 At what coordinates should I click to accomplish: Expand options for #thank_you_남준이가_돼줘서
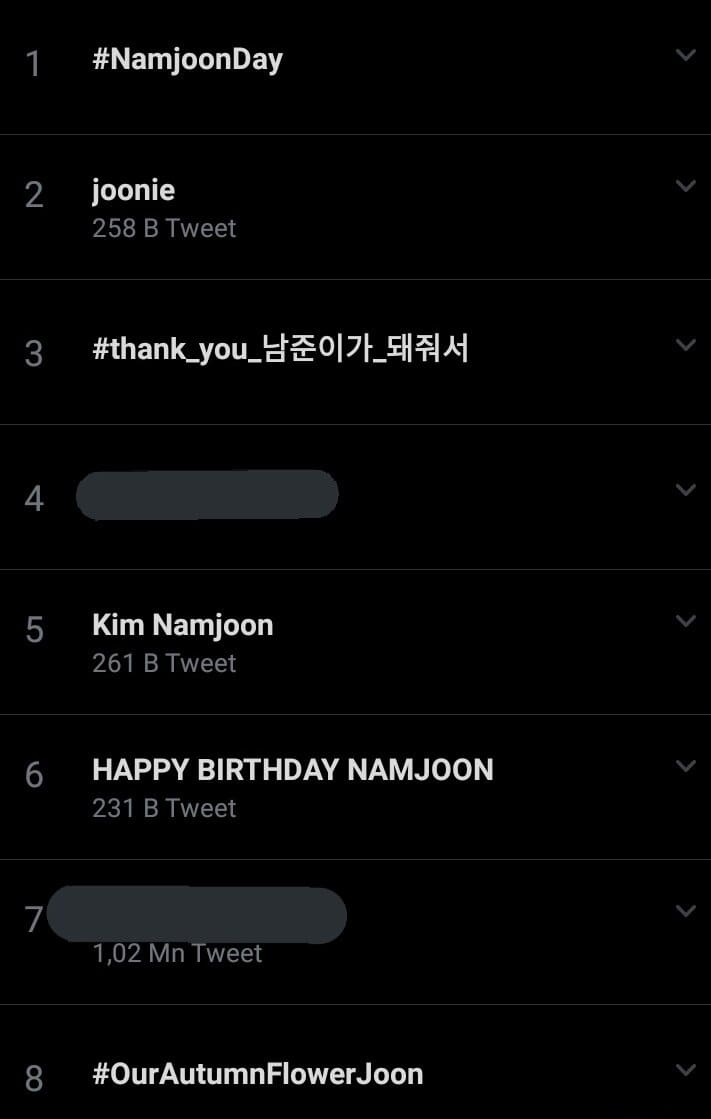pyautogui.click(x=685, y=345)
